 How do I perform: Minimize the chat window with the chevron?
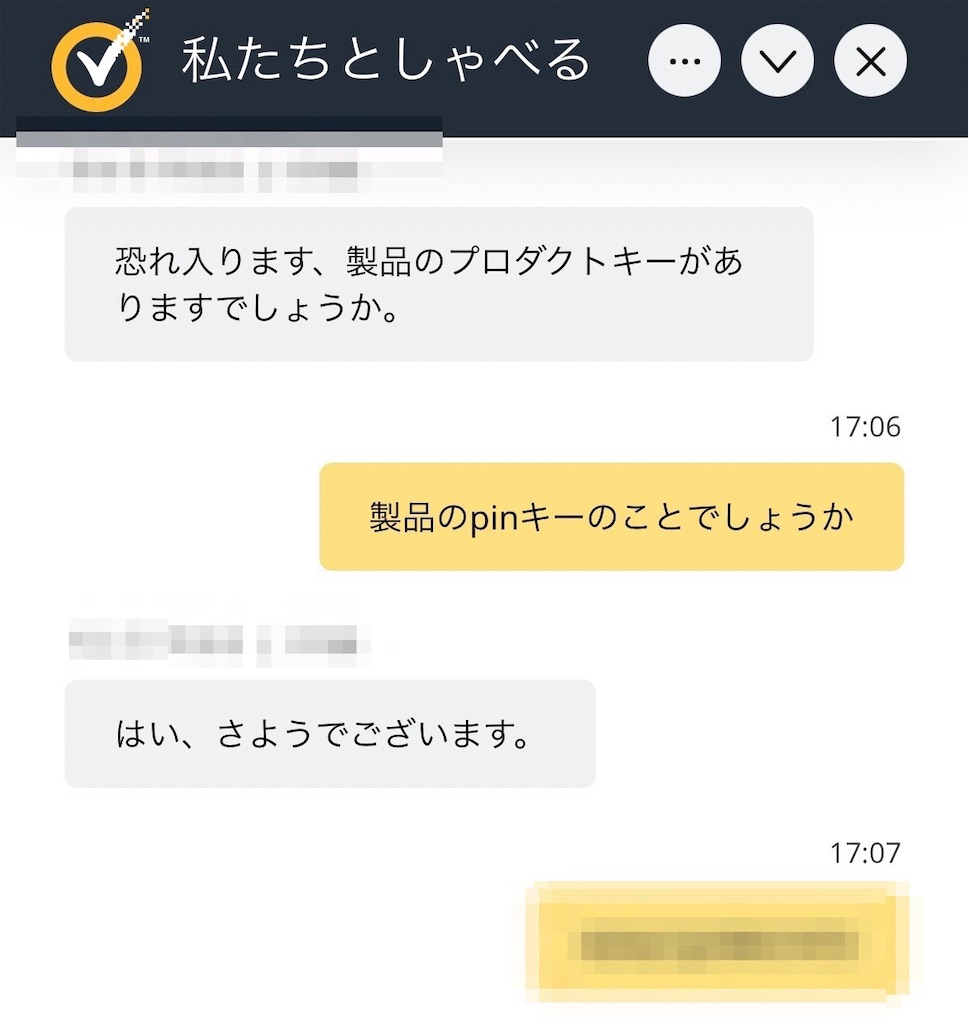point(778,62)
